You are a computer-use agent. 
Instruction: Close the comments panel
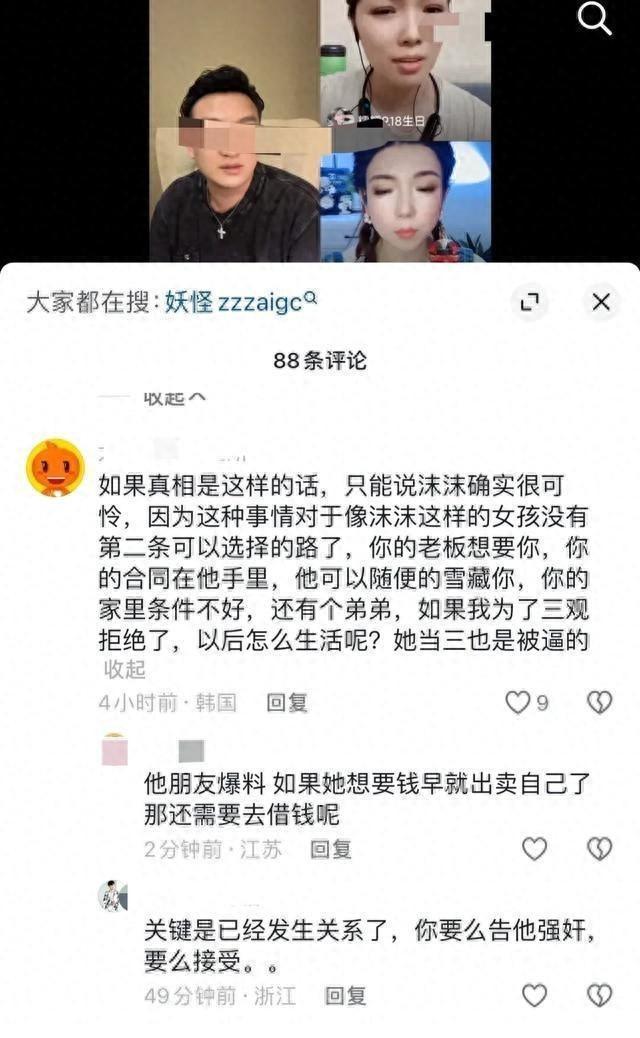click(601, 301)
